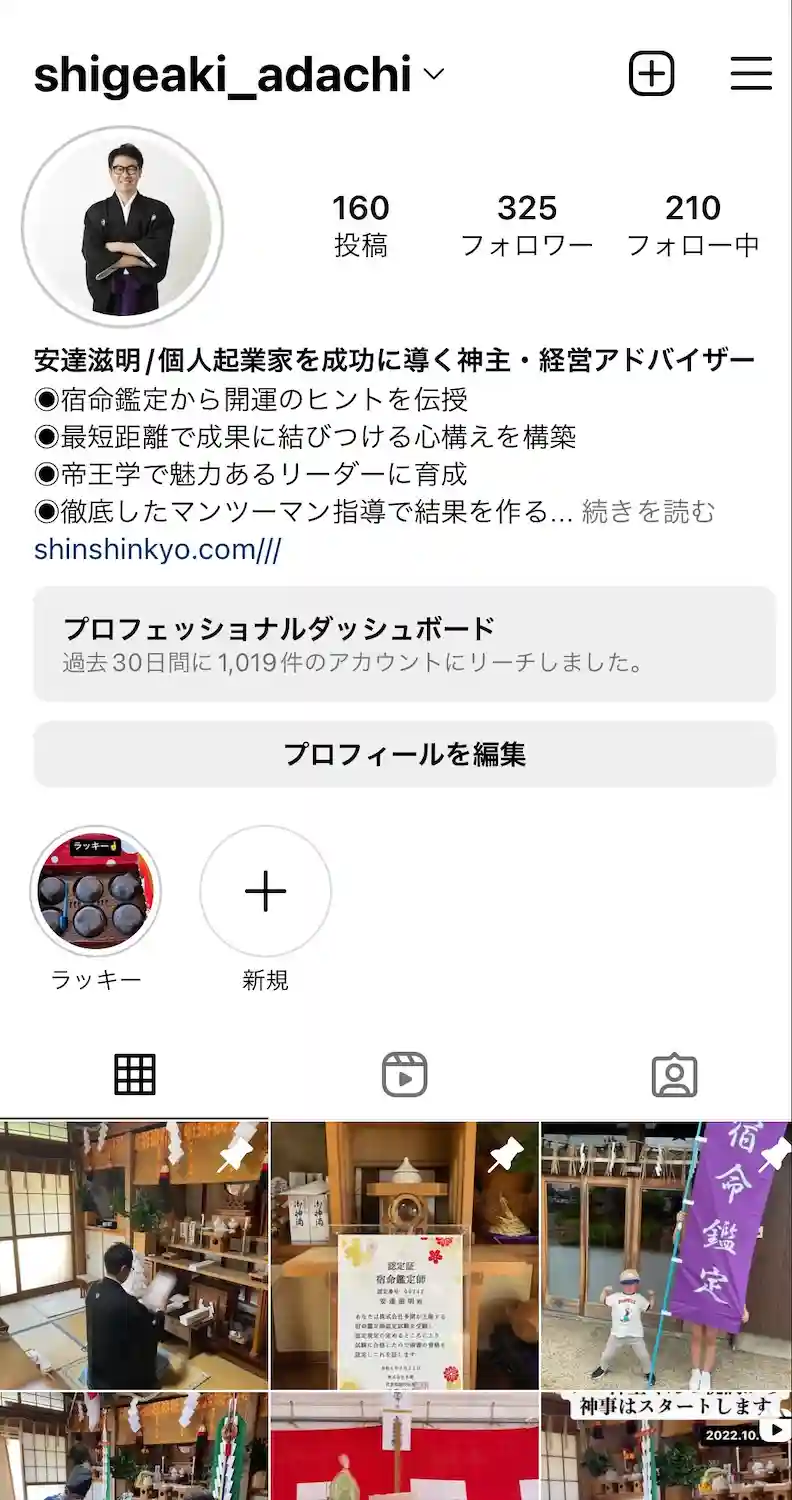Switch to the Reels tab
The width and height of the screenshot is (792, 1500).
coord(404,1075)
